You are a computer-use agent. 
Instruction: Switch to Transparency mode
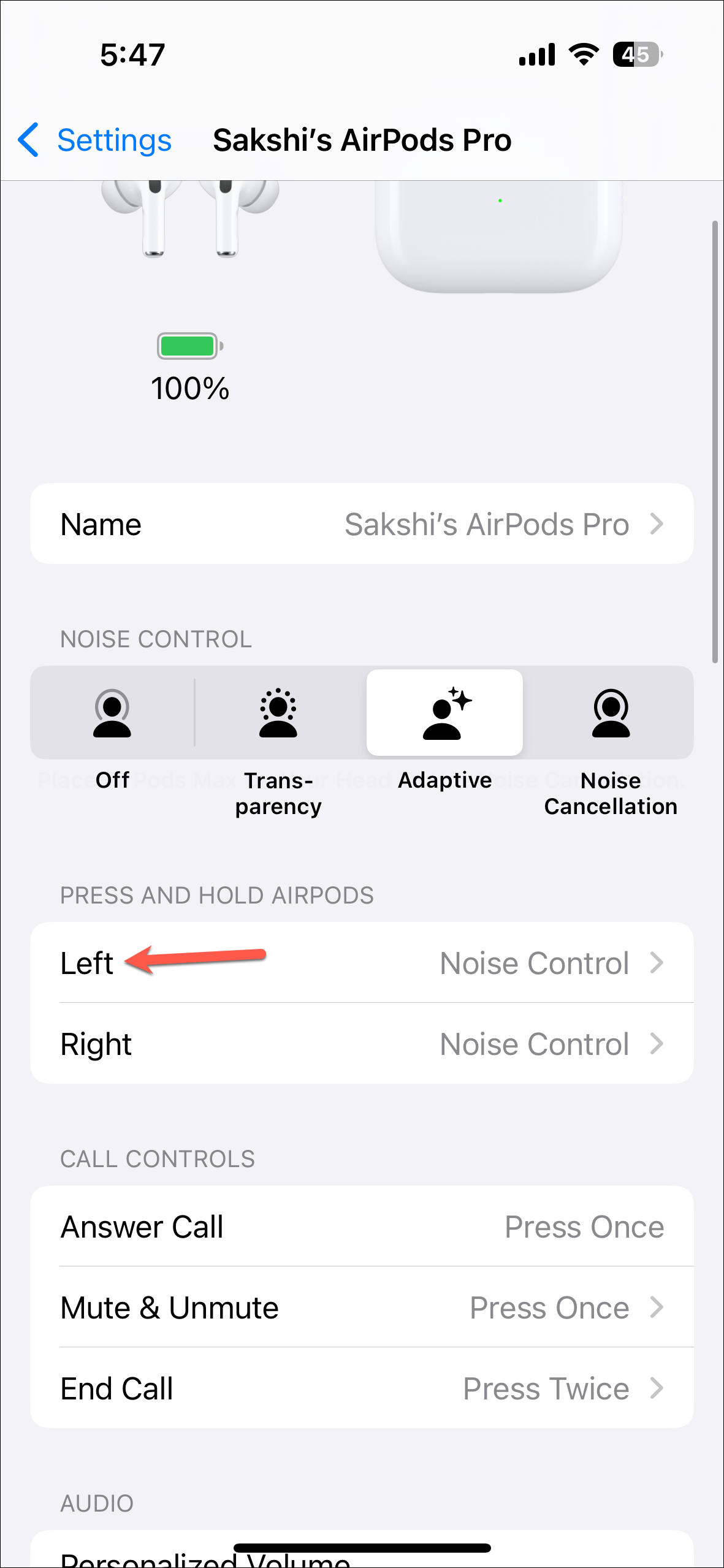point(278,714)
